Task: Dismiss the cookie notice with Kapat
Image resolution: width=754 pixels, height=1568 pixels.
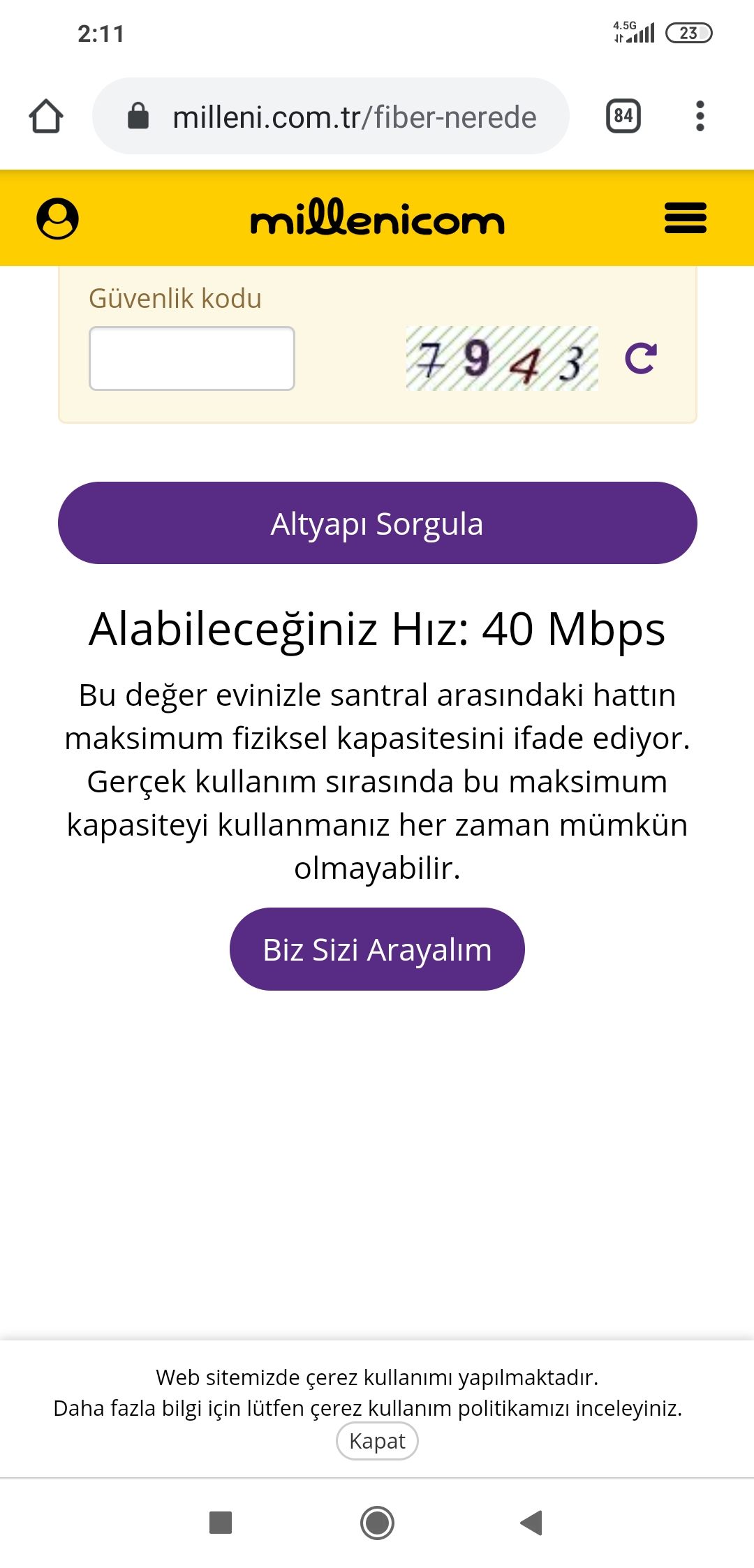Action: point(377,1441)
